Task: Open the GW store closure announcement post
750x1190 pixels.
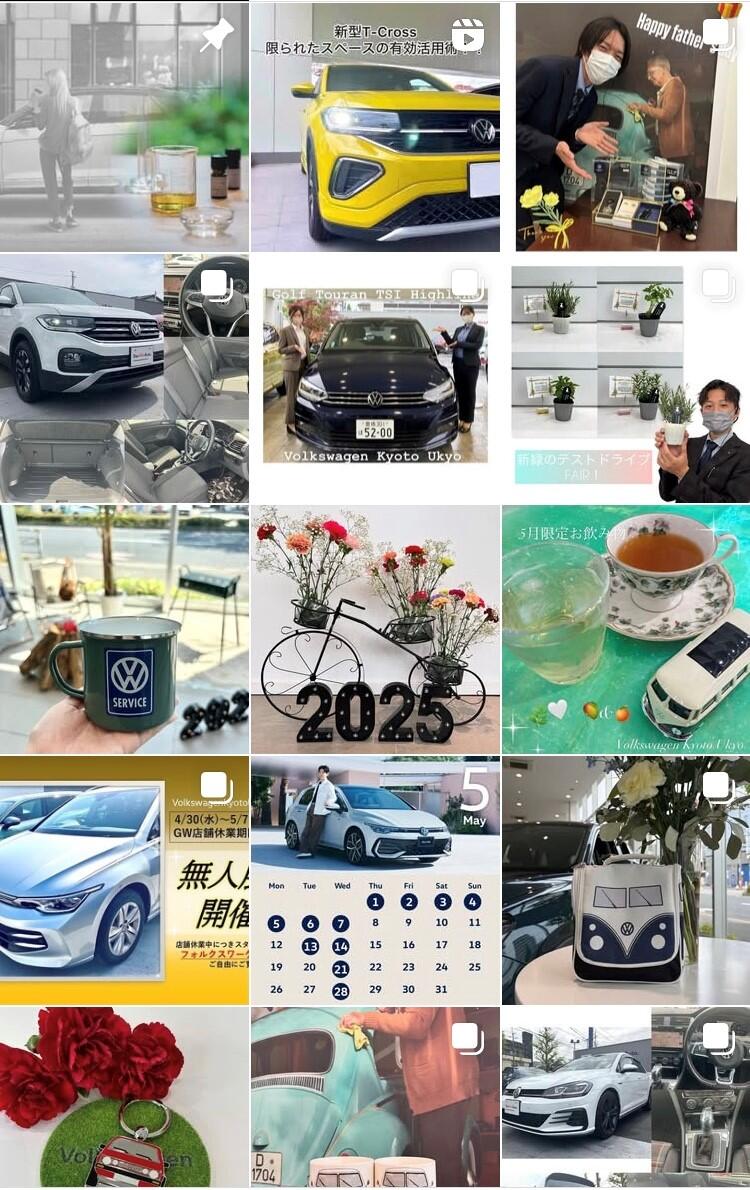Action: 124,880
